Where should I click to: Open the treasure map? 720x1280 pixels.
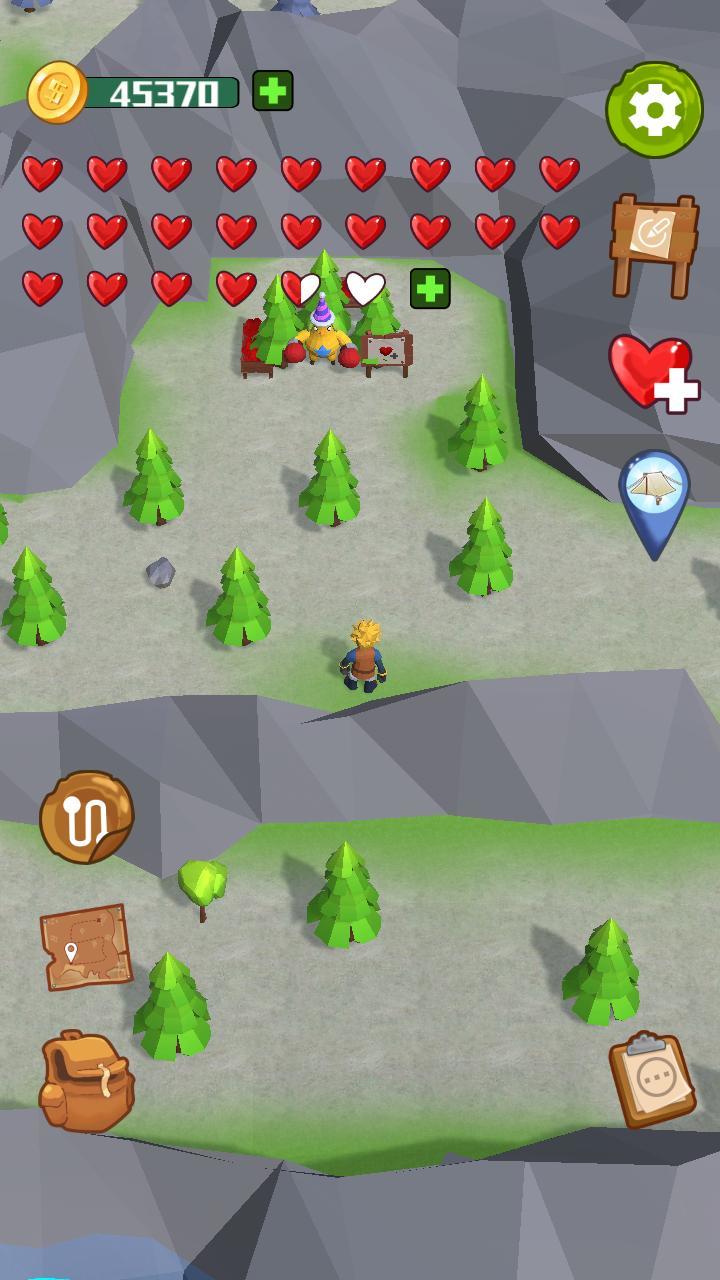click(x=86, y=946)
